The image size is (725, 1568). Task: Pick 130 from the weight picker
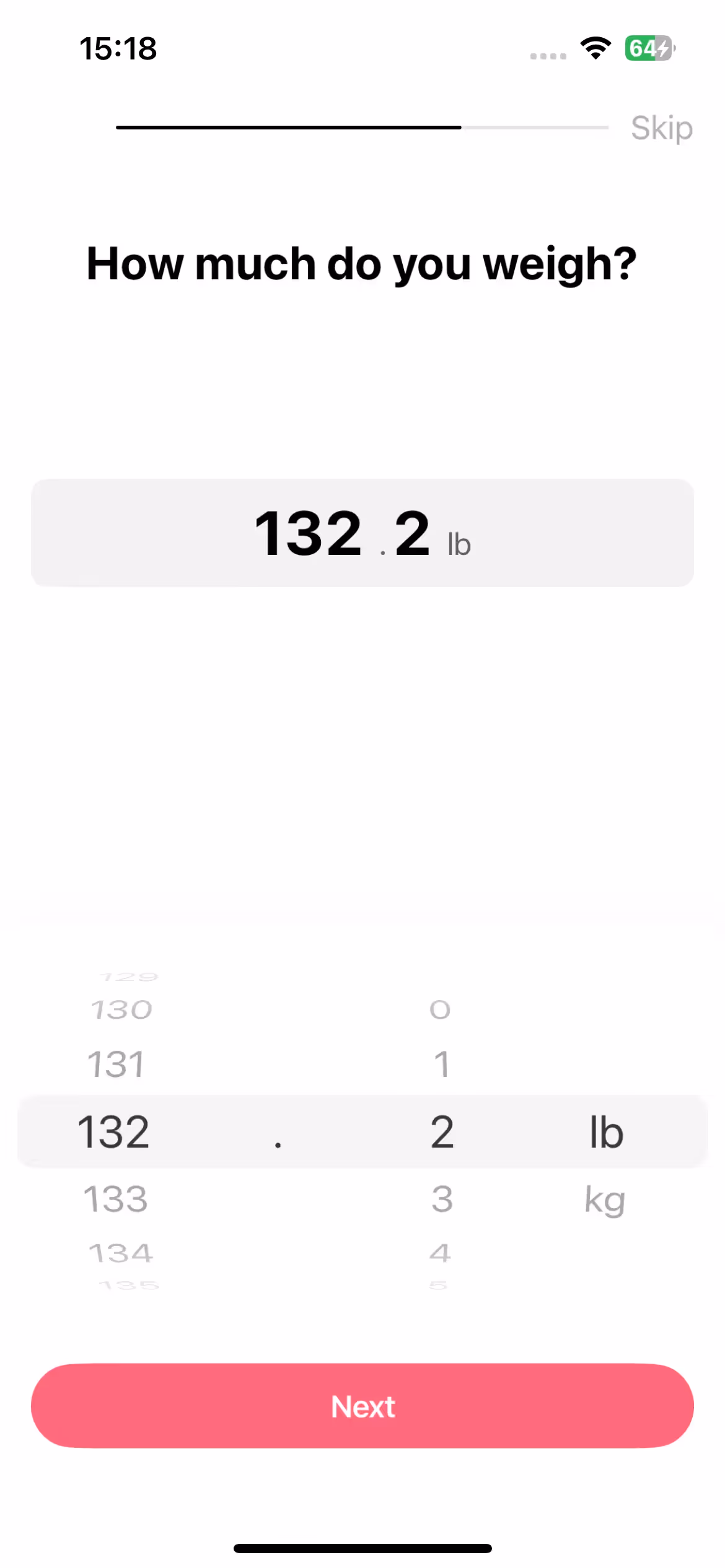click(121, 1010)
